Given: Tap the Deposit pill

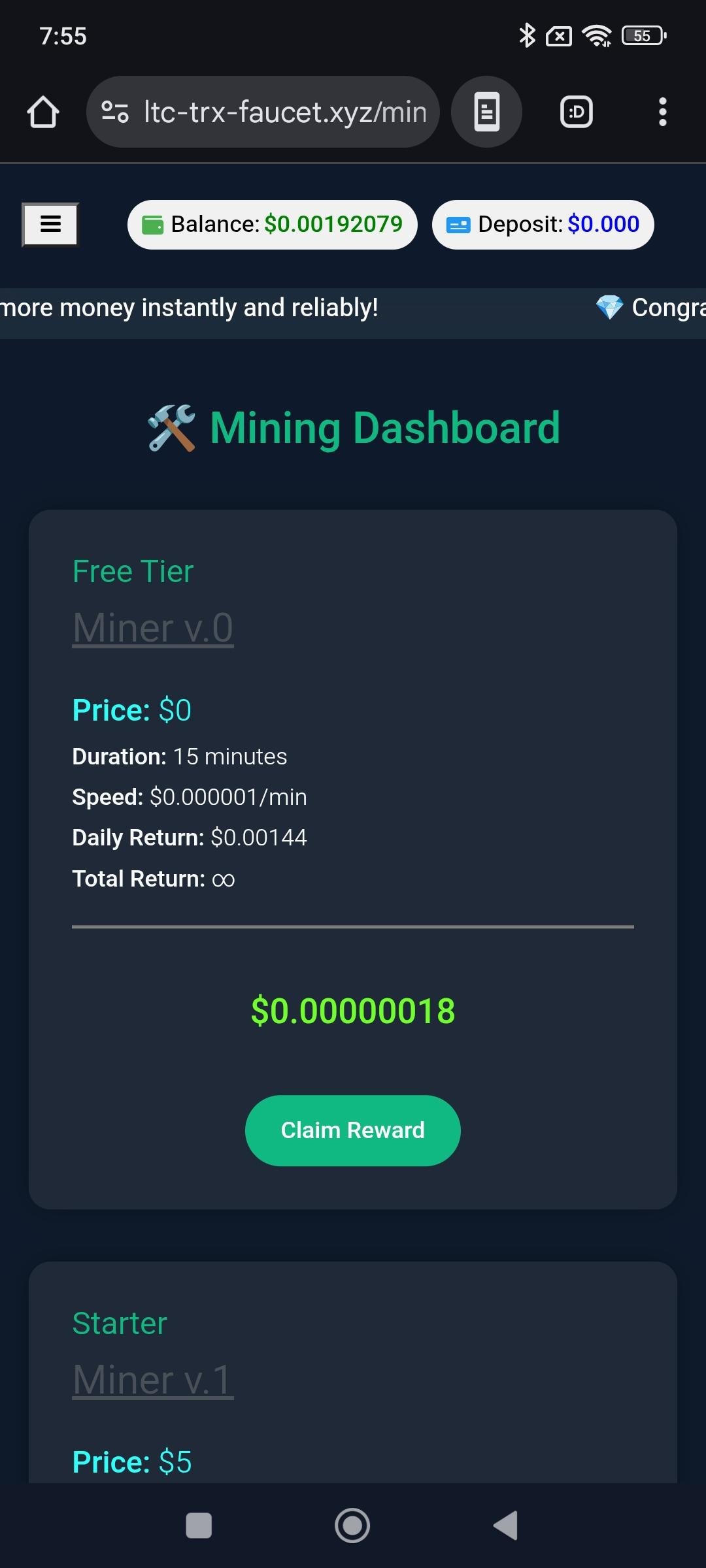Looking at the screenshot, I should (543, 224).
